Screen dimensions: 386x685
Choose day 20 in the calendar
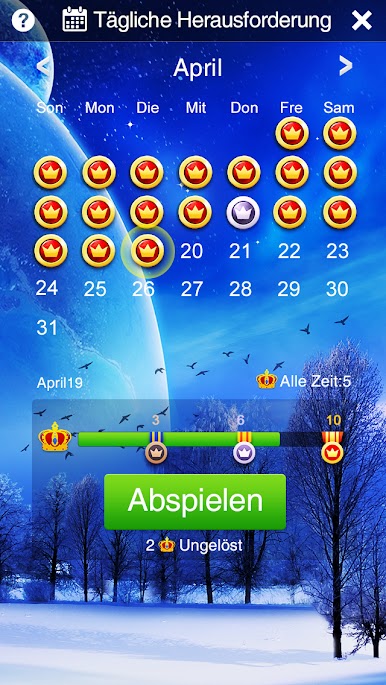pos(192,251)
